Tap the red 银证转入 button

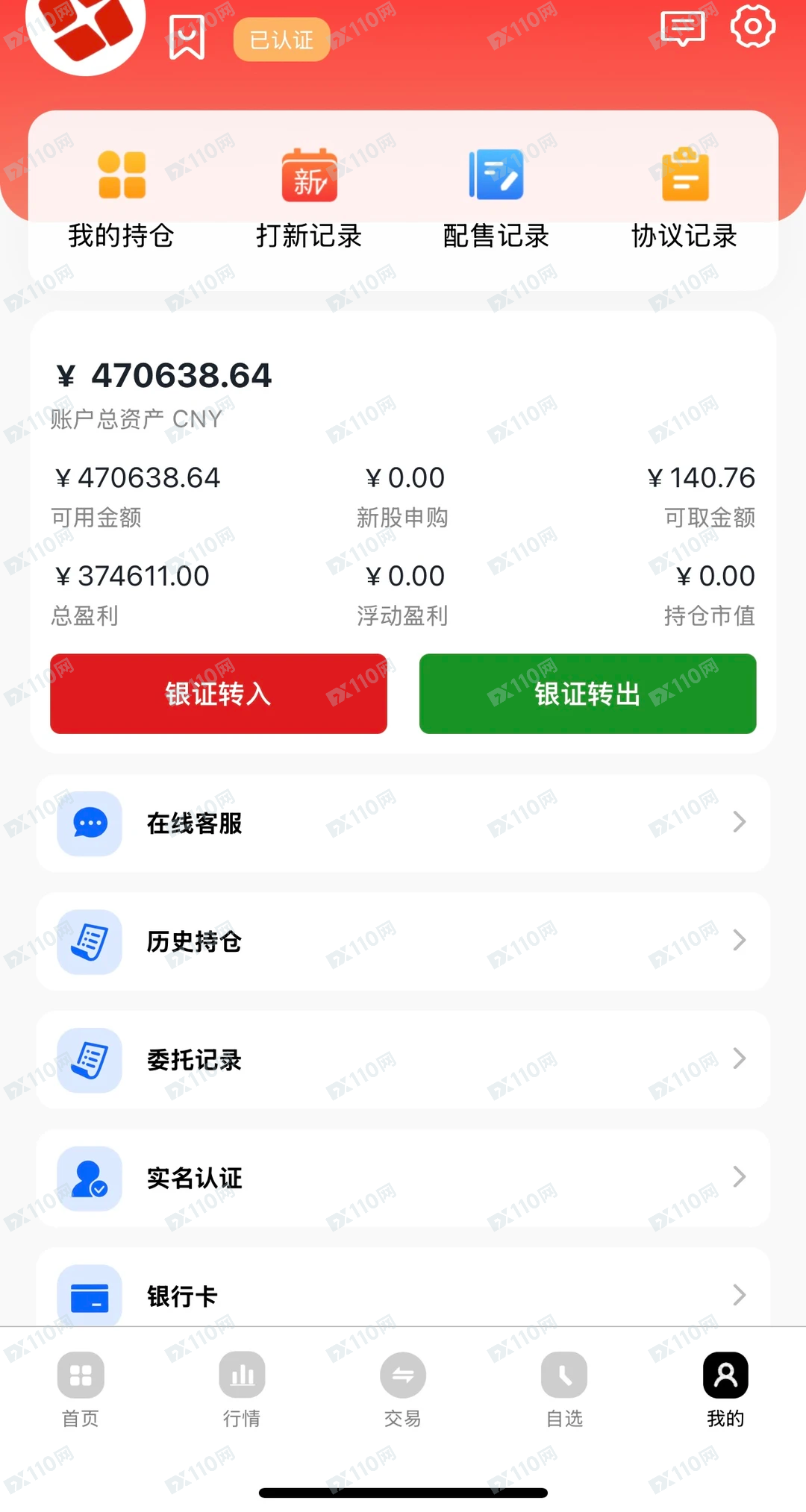219,694
